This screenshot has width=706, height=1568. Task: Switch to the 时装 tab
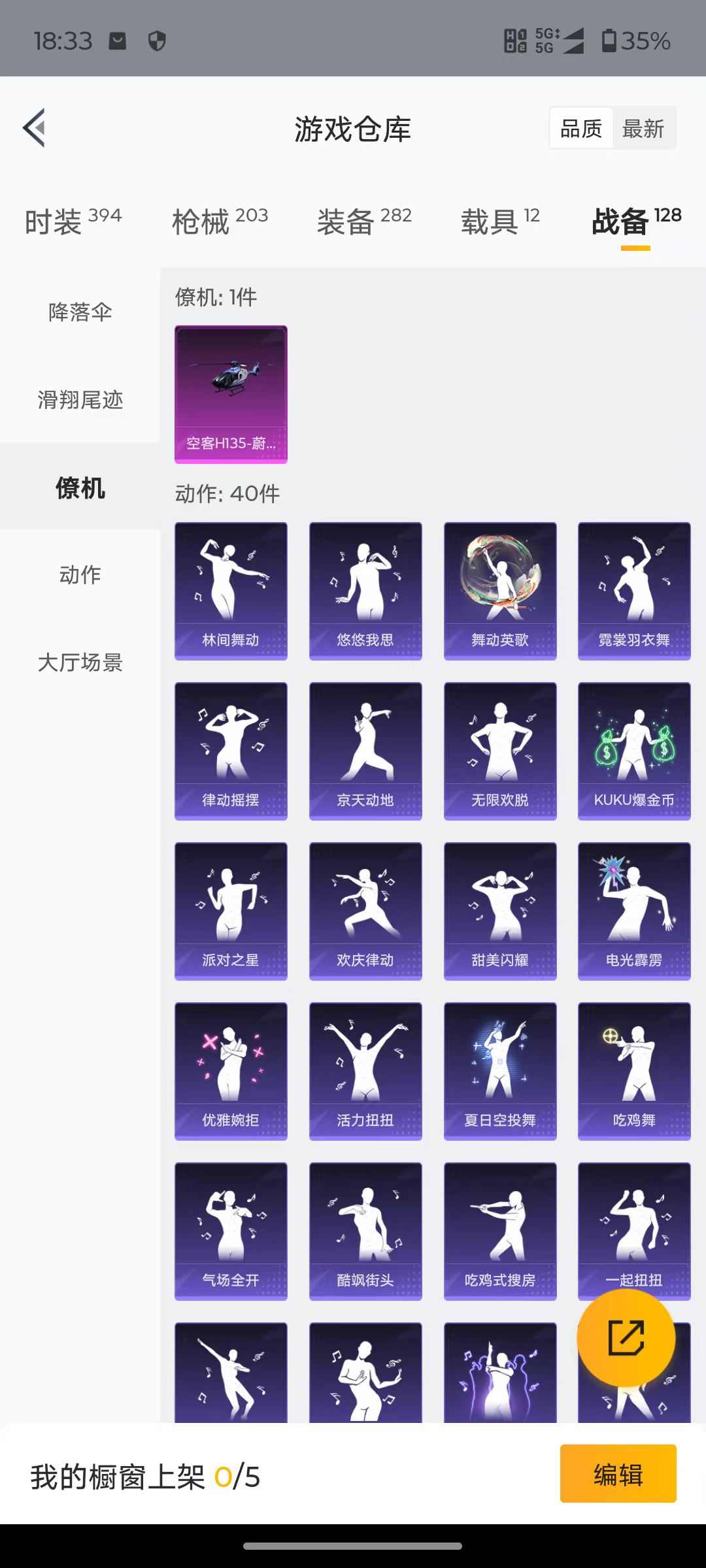point(73,221)
